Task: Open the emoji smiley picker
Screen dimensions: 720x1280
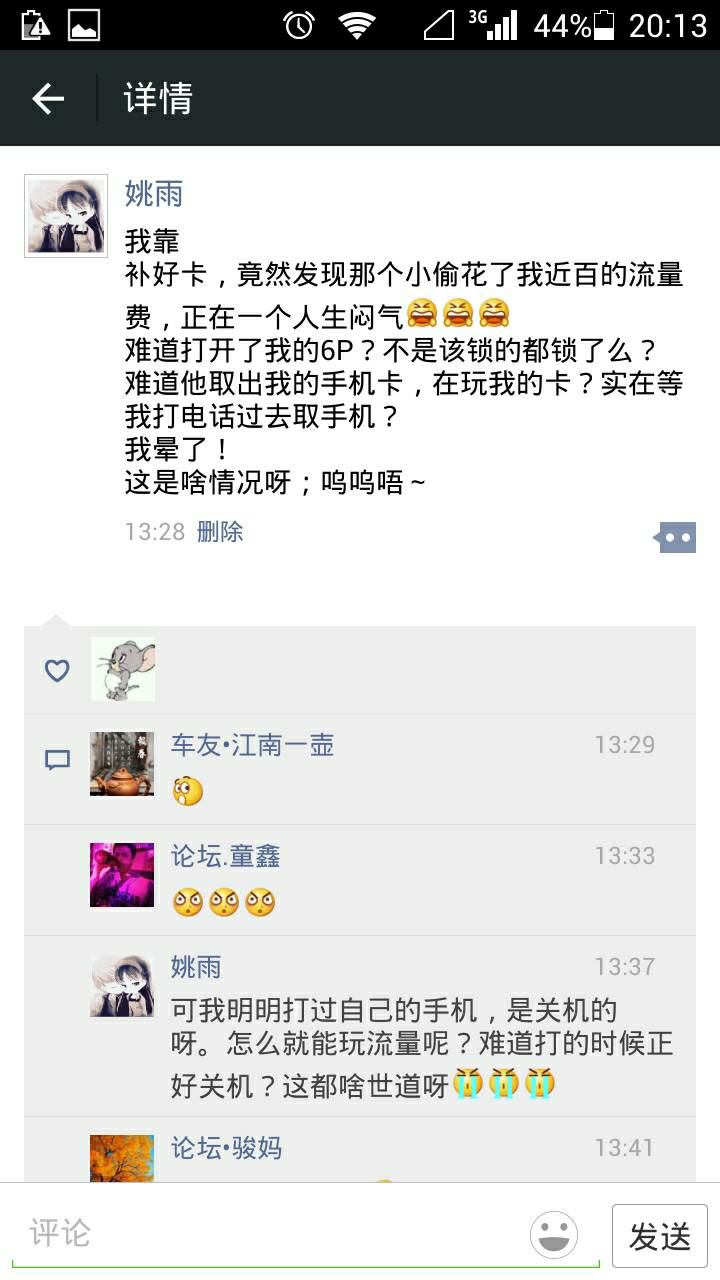Action: 554,1235
